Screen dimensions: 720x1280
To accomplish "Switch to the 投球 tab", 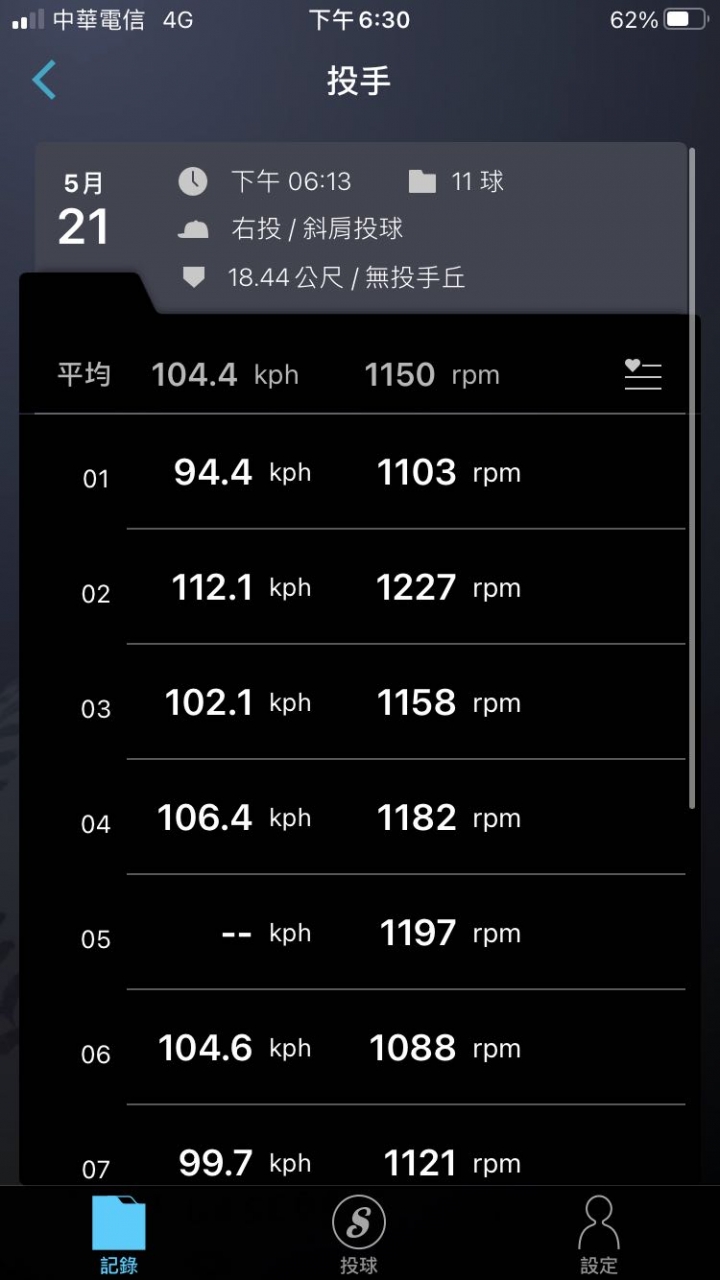I will point(359,1235).
